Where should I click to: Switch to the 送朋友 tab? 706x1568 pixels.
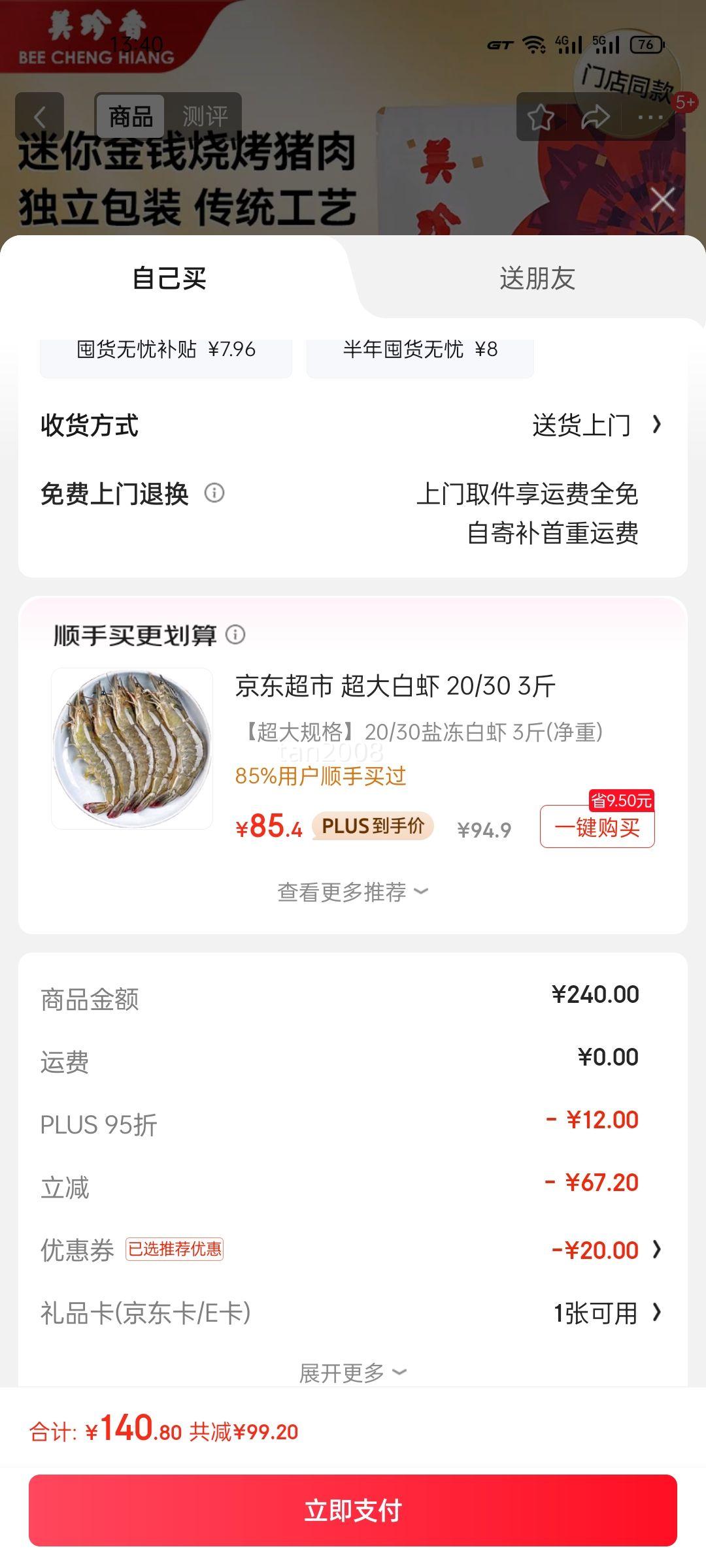point(536,278)
